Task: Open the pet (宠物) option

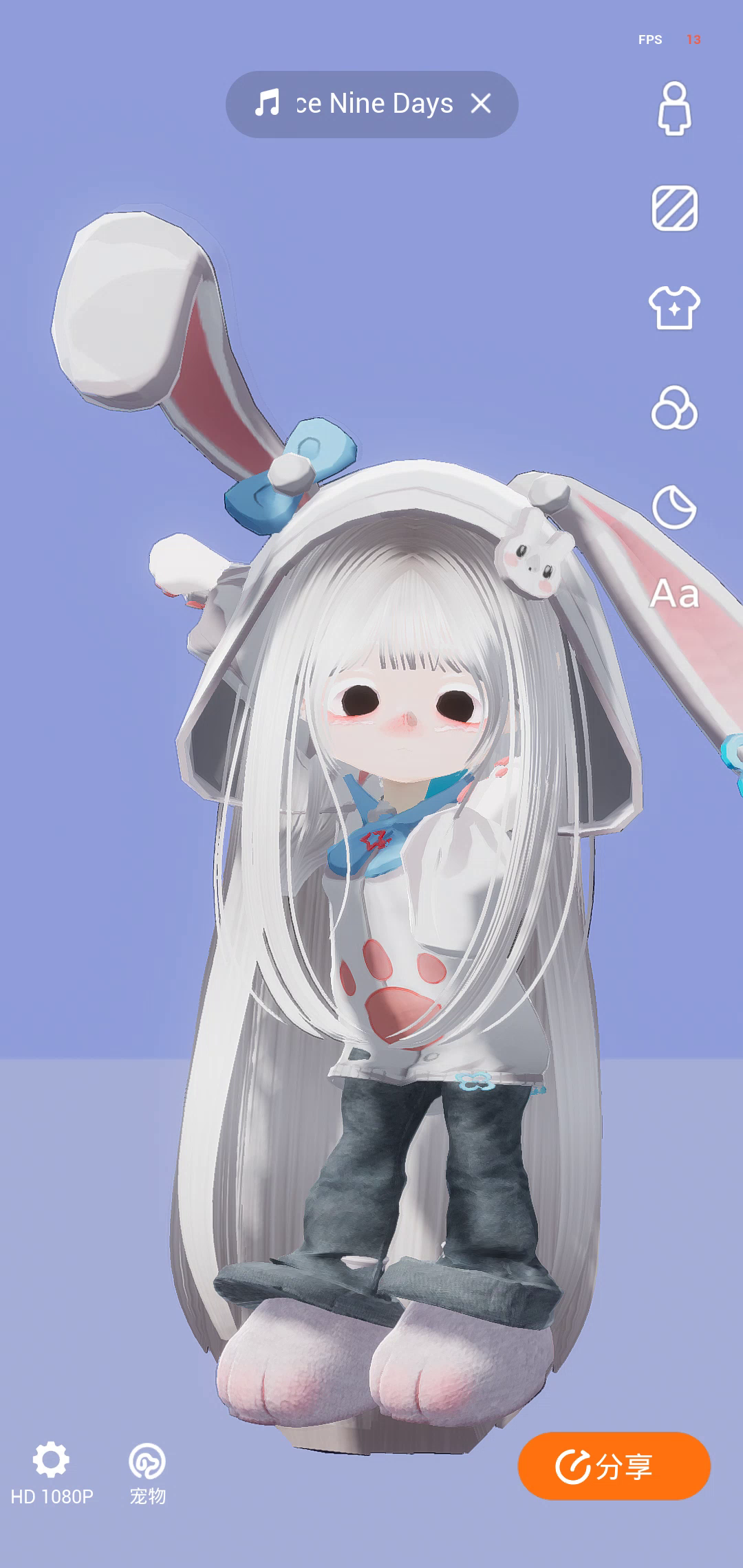Action: click(147, 1473)
